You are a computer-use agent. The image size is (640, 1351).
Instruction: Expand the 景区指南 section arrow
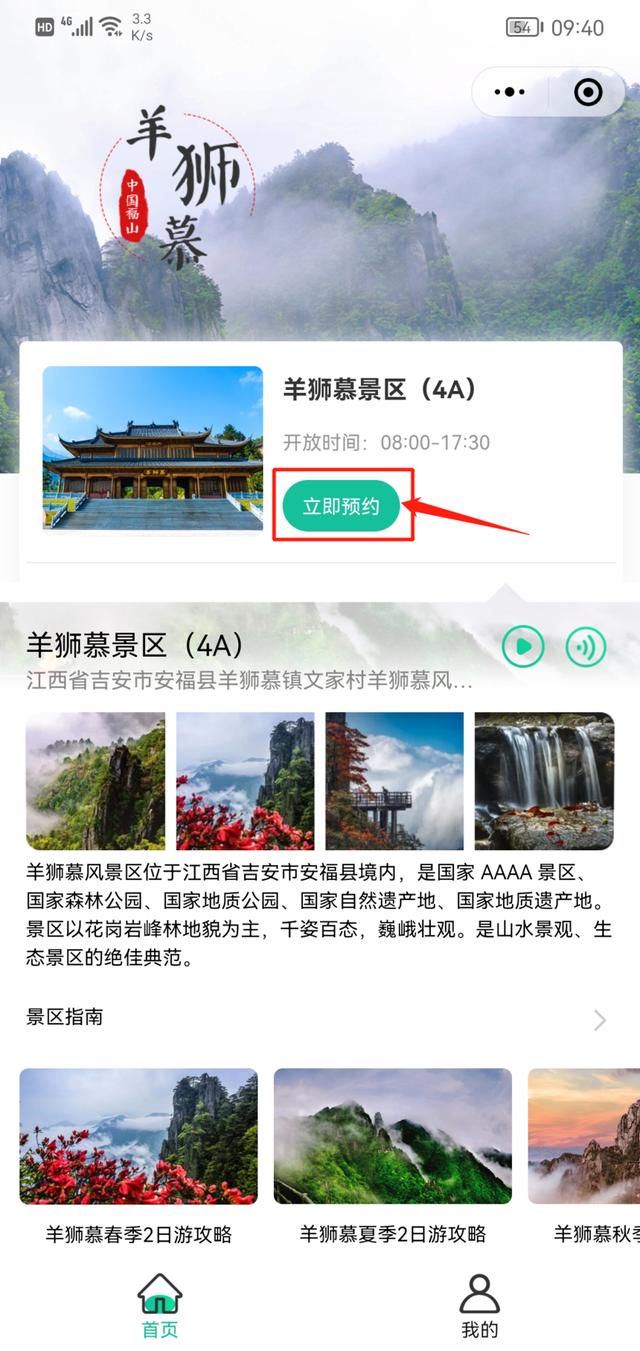point(599,1019)
